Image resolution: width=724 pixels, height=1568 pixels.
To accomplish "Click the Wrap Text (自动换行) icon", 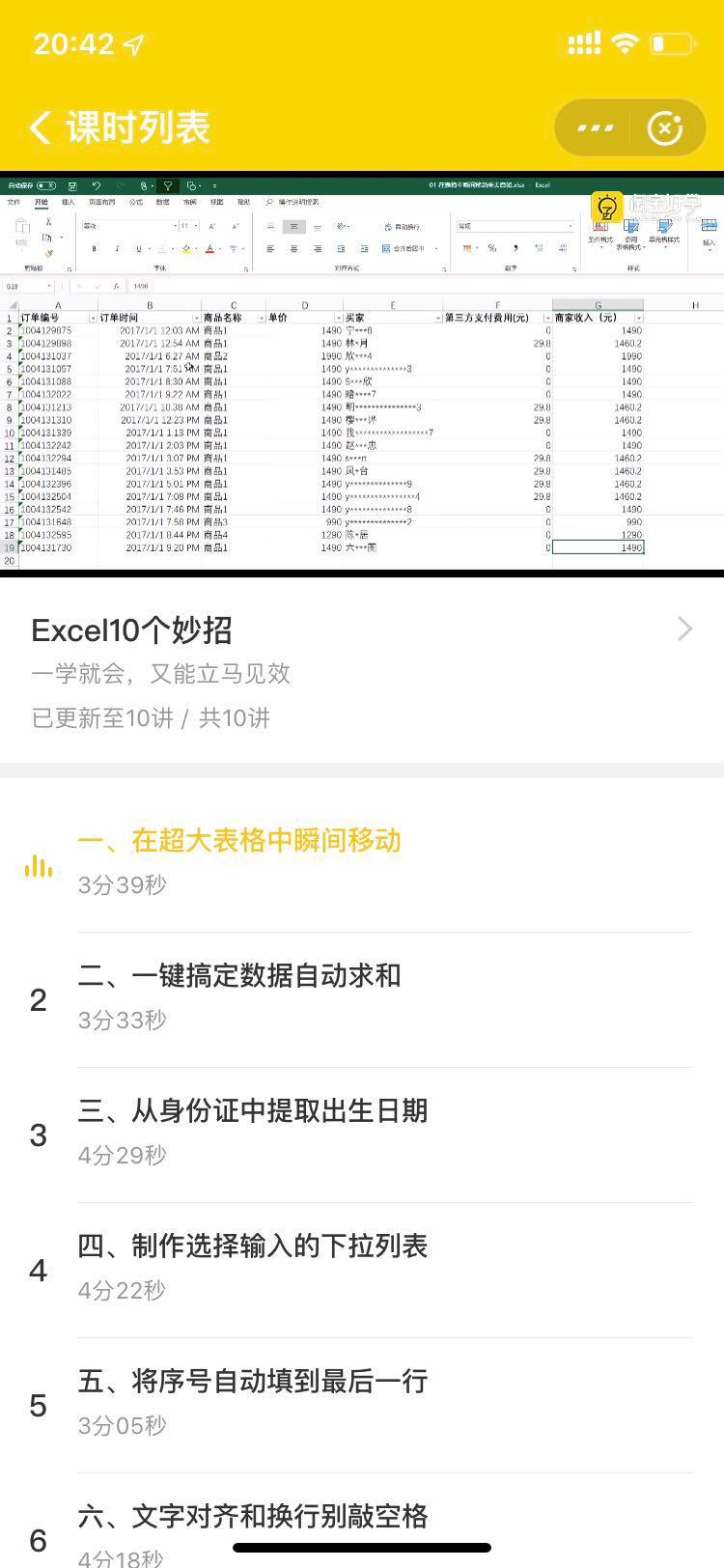I will (x=386, y=225).
